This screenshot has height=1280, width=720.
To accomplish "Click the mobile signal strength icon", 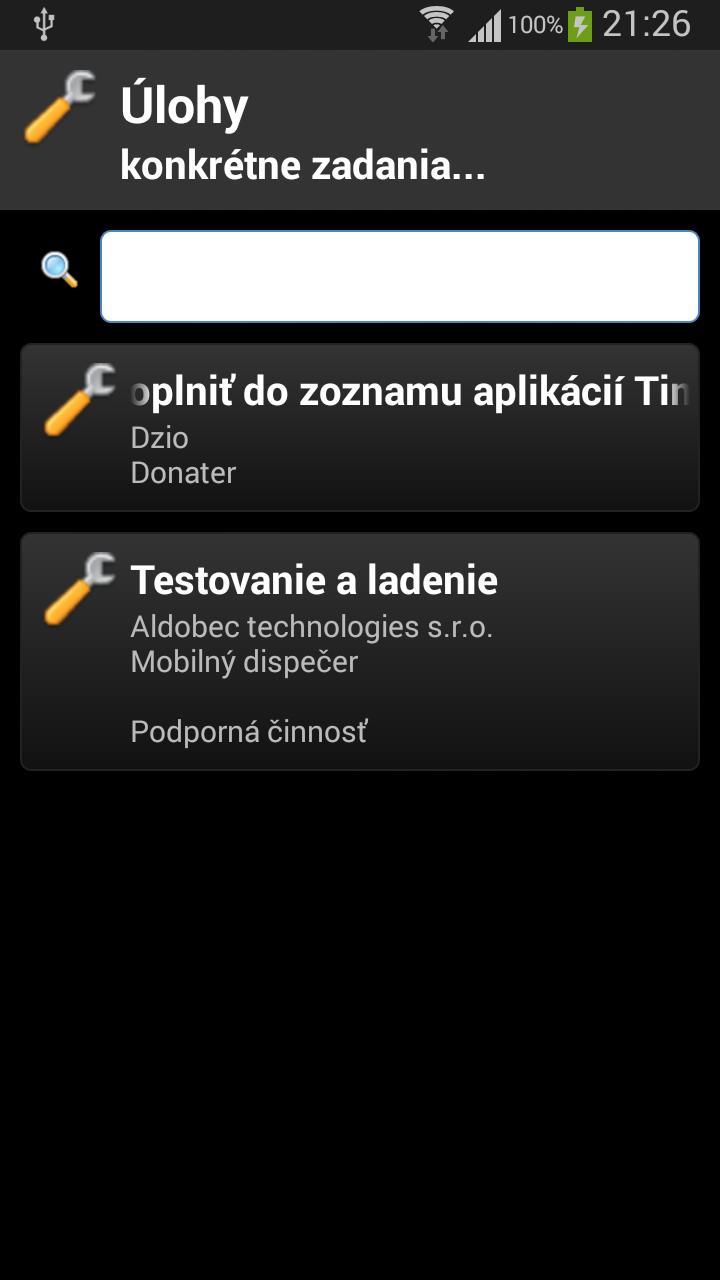I will click(484, 24).
